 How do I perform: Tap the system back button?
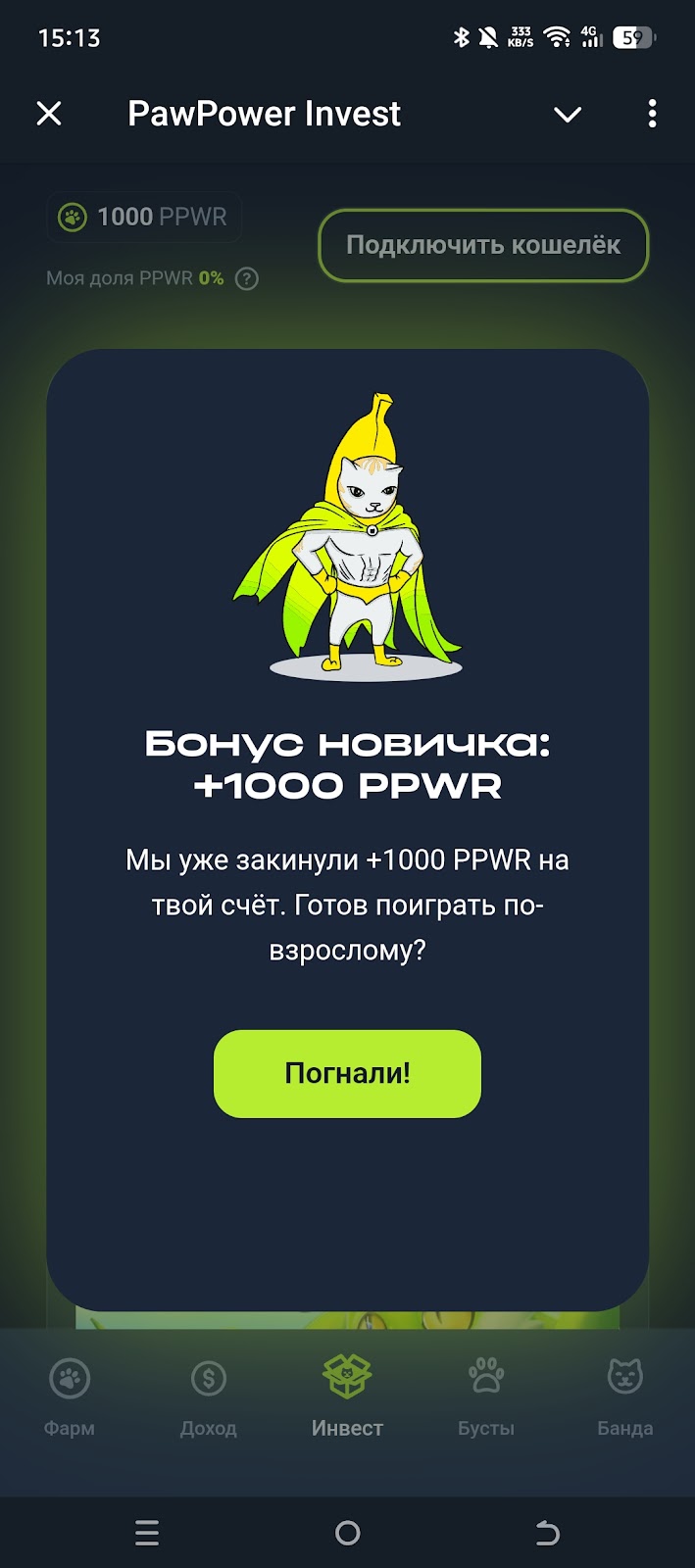coord(548,1533)
